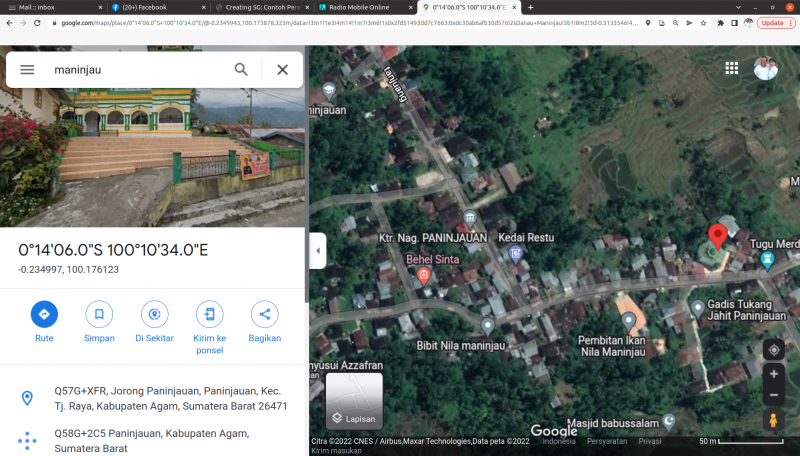Zoom in on the map
This screenshot has width=800, height=456.
[x=773, y=374]
